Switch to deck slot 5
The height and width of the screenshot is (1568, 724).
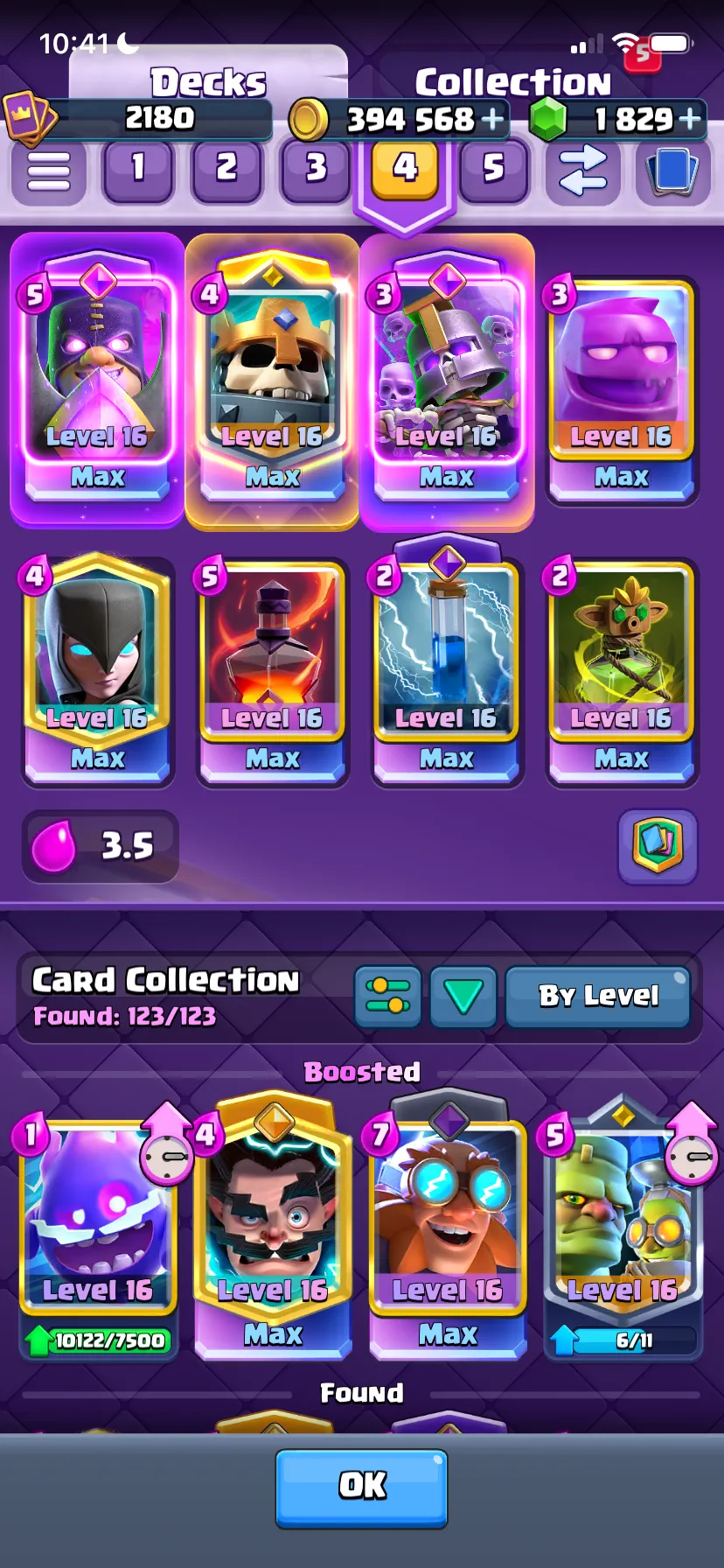coord(494,169)
